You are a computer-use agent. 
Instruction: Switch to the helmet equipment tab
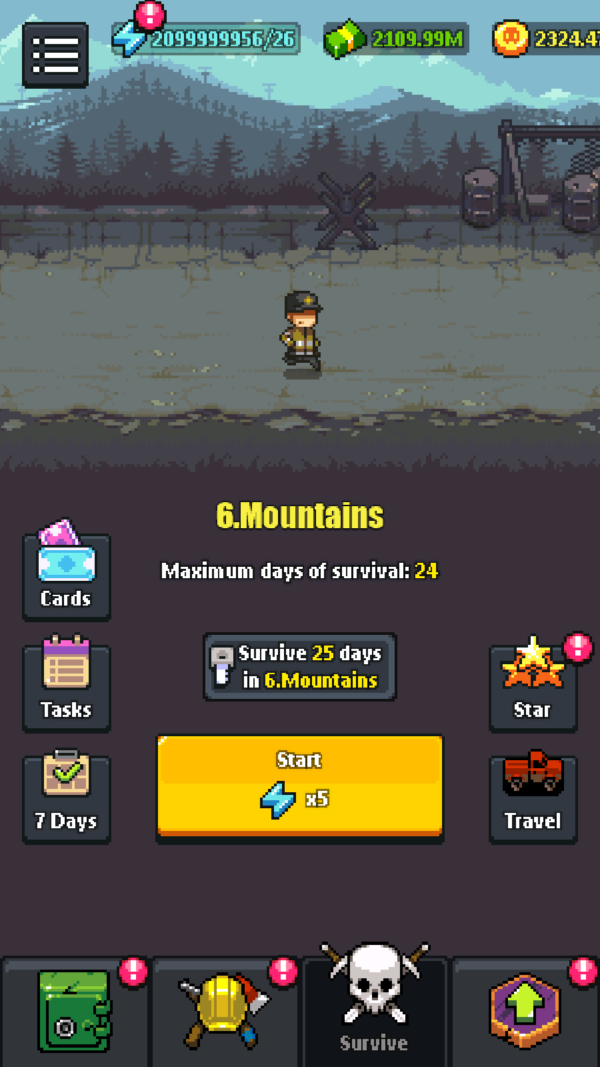click(225, 1010)
